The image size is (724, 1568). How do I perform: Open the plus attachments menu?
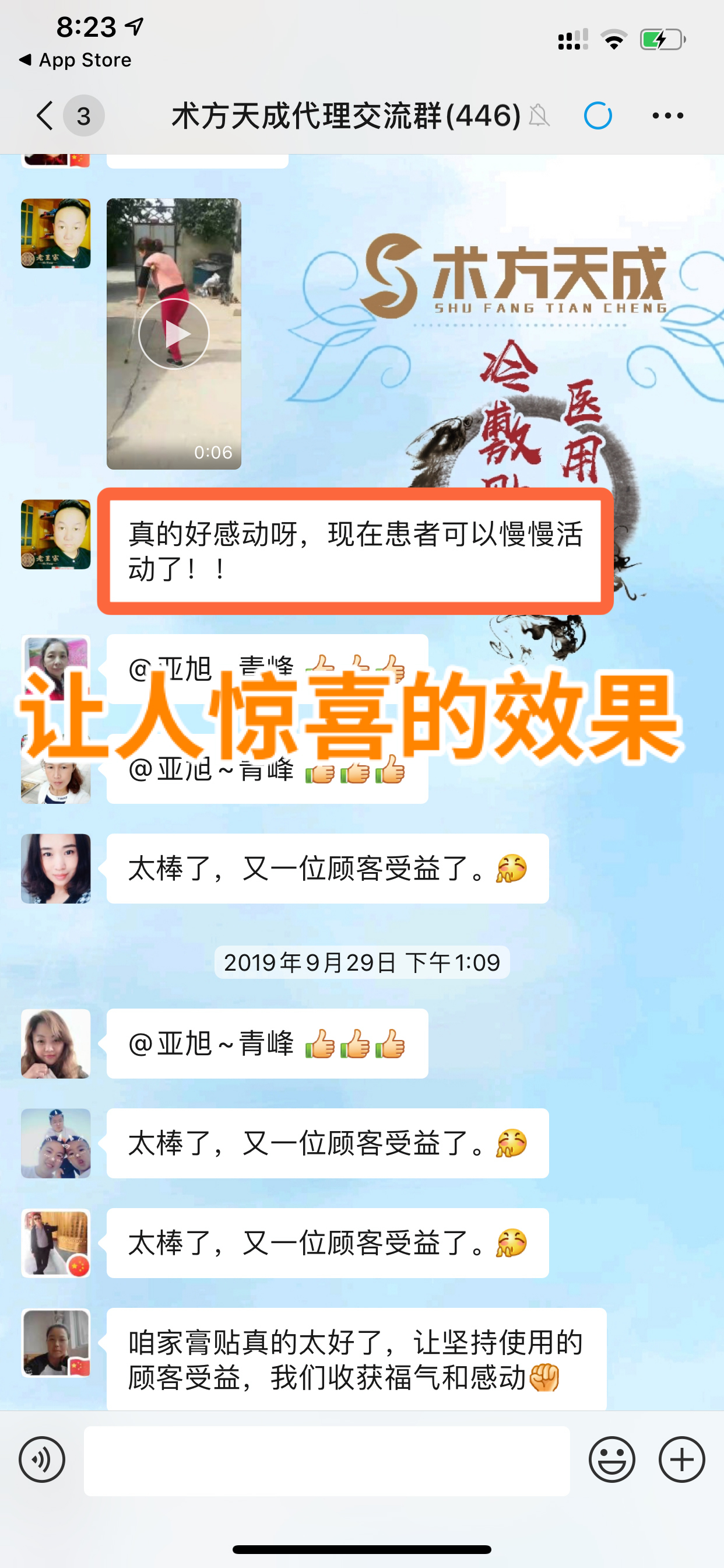pos(681,1459)
